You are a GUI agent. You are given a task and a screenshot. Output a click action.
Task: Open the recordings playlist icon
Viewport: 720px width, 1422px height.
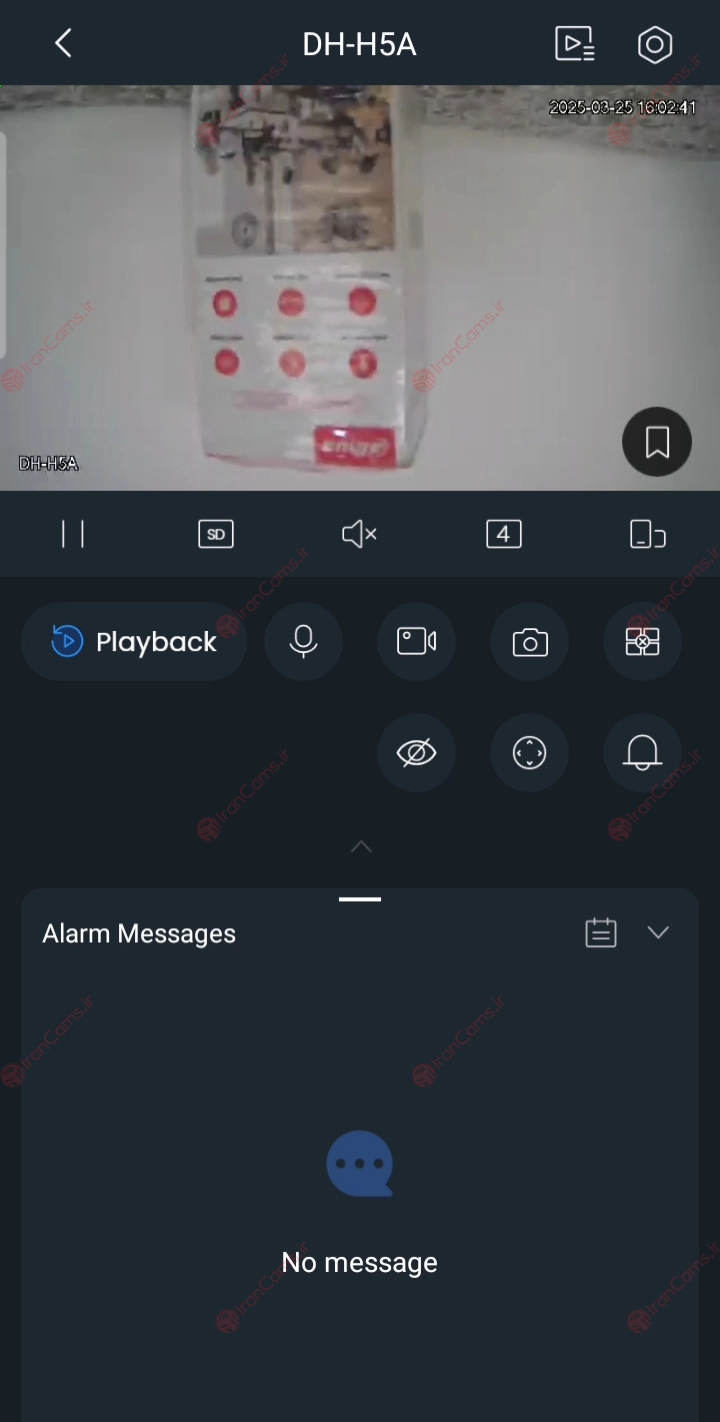[575, 44]
